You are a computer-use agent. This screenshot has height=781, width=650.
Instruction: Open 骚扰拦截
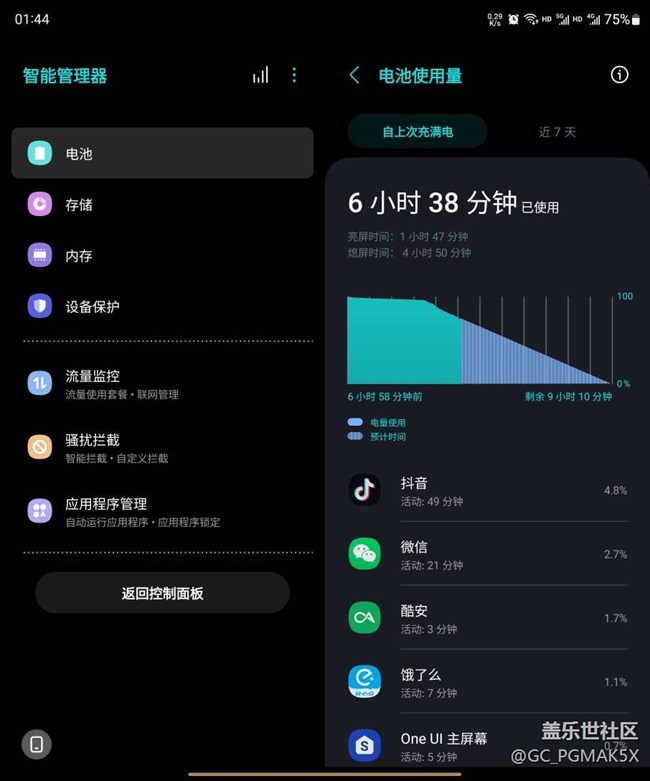coord(162,448)
